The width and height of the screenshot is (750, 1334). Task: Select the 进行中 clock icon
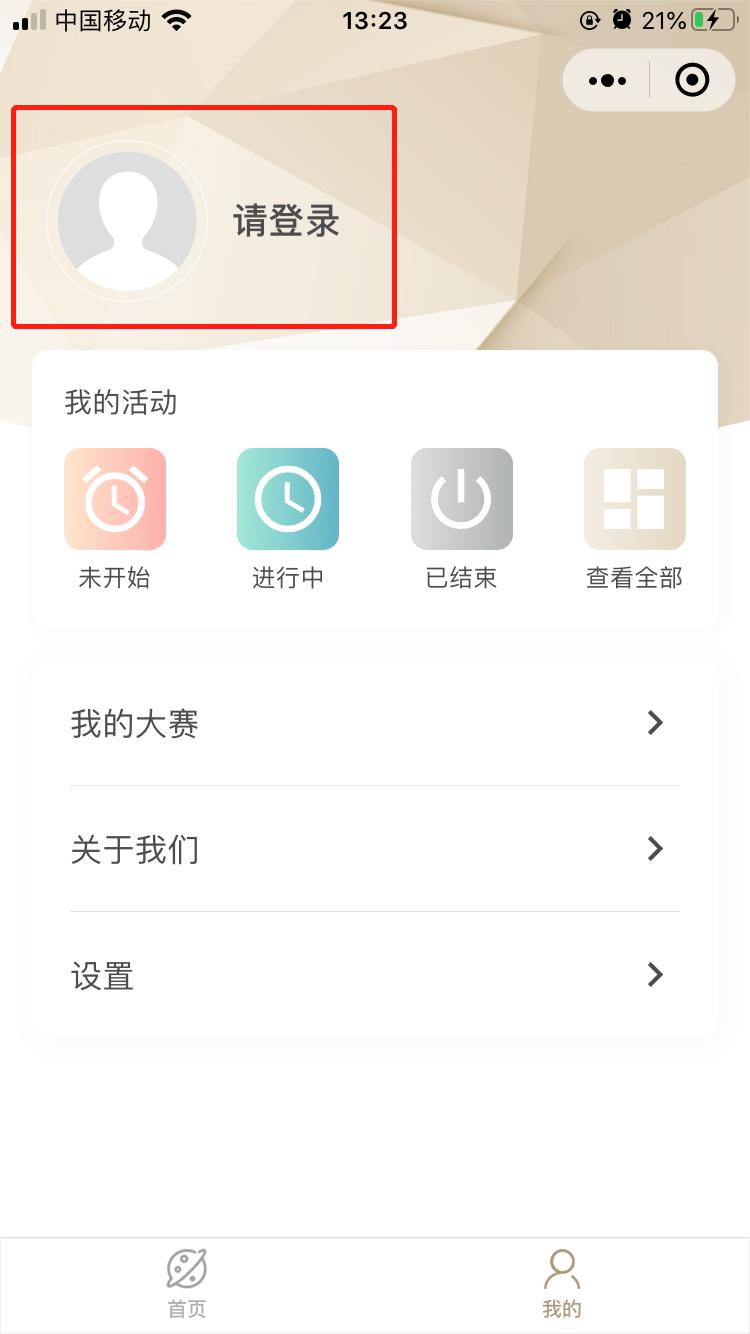tap(288, 498)
